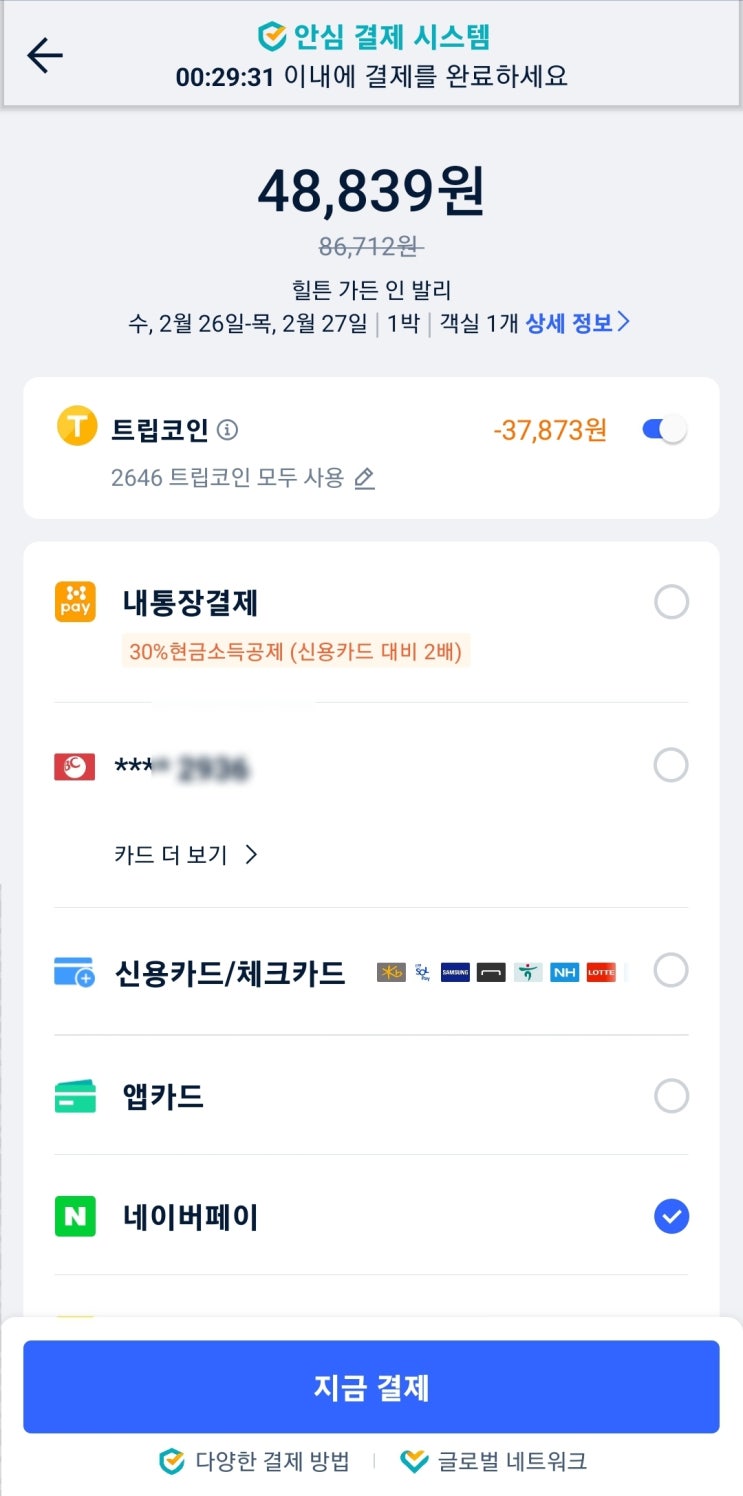The width and height of the screenshot is (743, 1496).
Task: Expand 카드 더 보기 to see more cards
Action: [x=183, y=855]
